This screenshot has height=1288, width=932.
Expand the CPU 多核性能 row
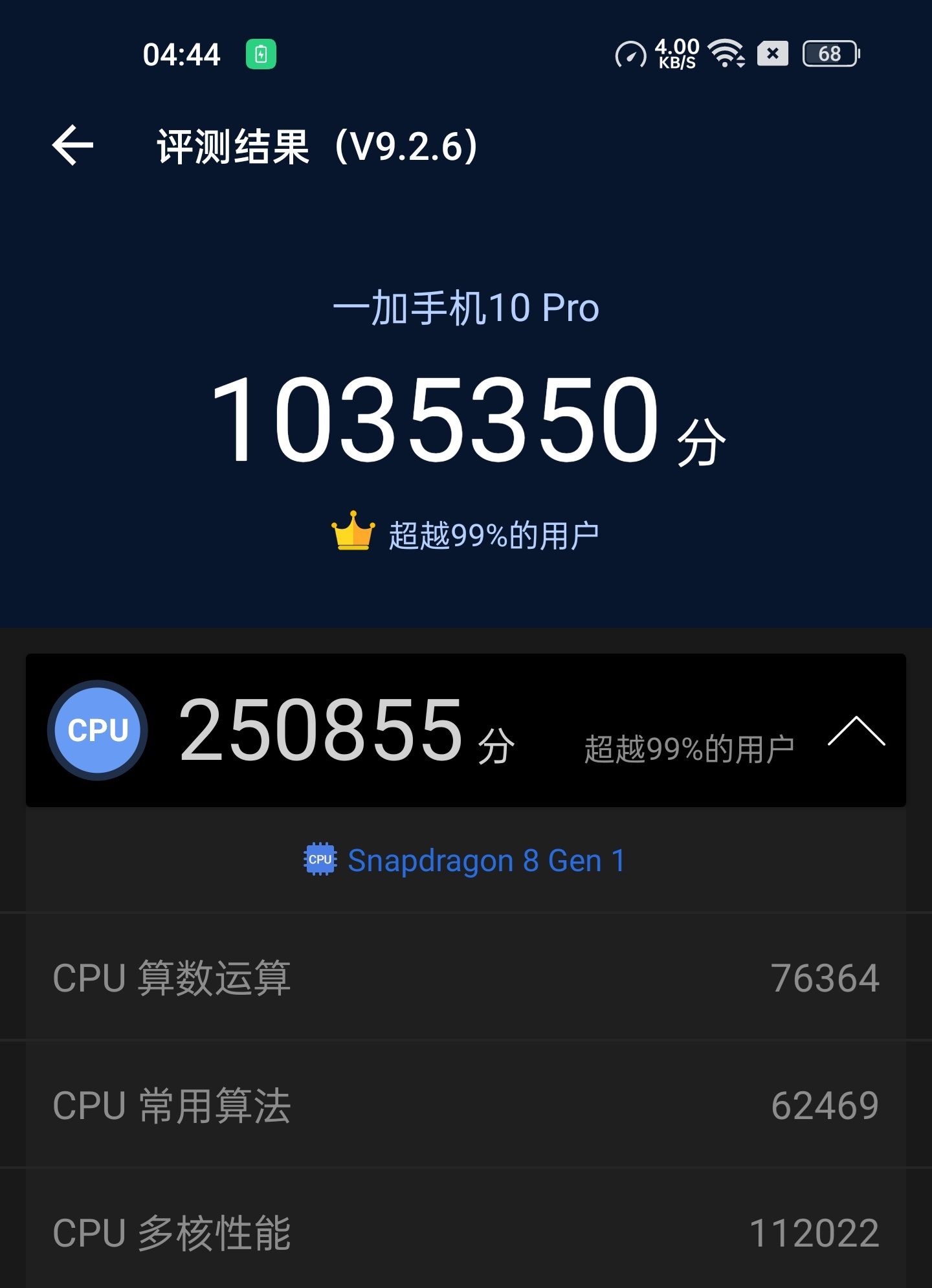tap(466, 1232)
